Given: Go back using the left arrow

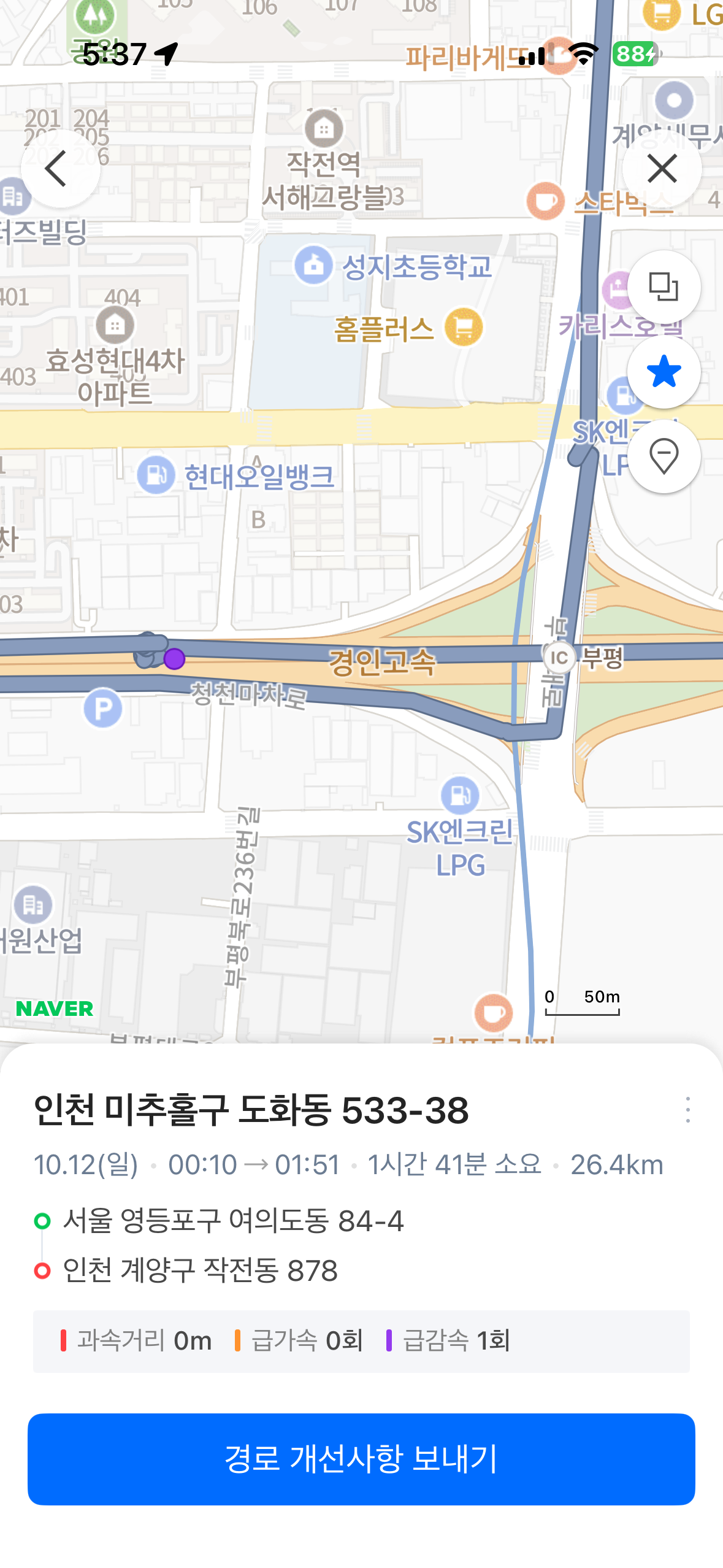Looking at the screenshot, I should click(60, 169).
